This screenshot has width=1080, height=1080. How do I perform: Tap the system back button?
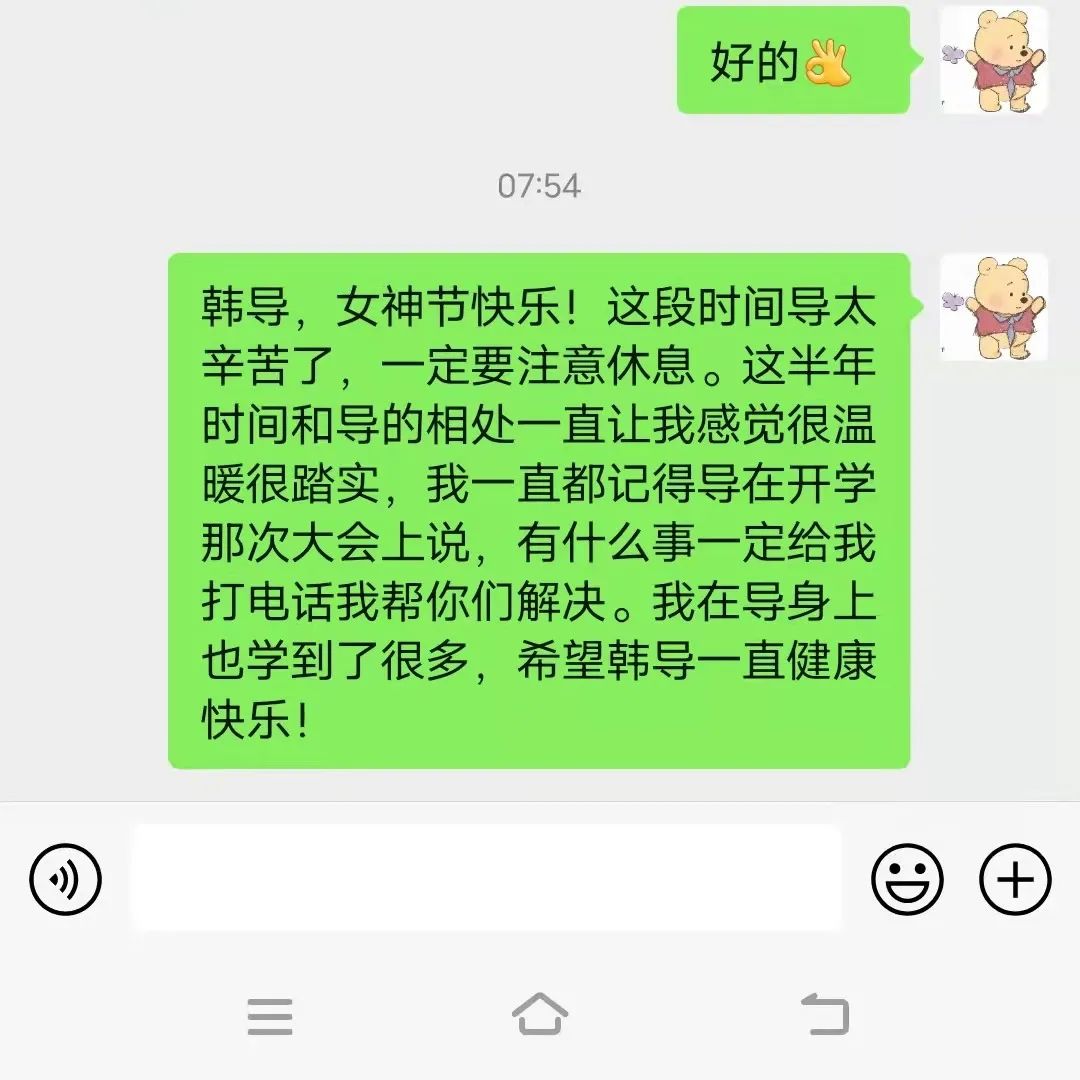coord(825,1015)
